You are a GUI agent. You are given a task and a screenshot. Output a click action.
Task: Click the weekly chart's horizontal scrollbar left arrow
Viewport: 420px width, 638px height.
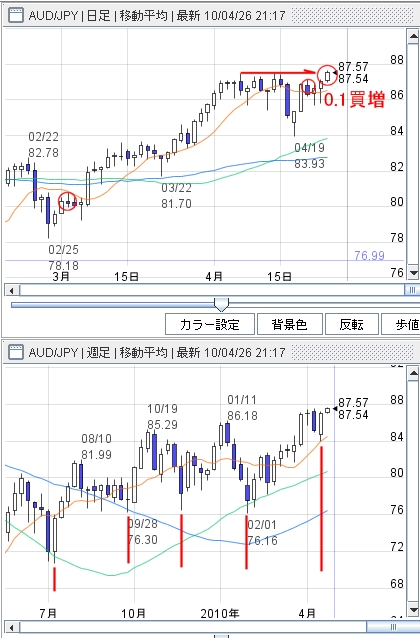(12, 627)
